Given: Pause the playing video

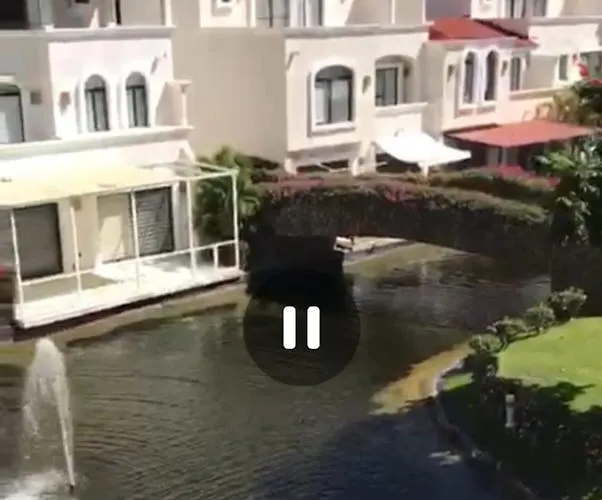Looking at the screenshot, I should tap(301, 327).
